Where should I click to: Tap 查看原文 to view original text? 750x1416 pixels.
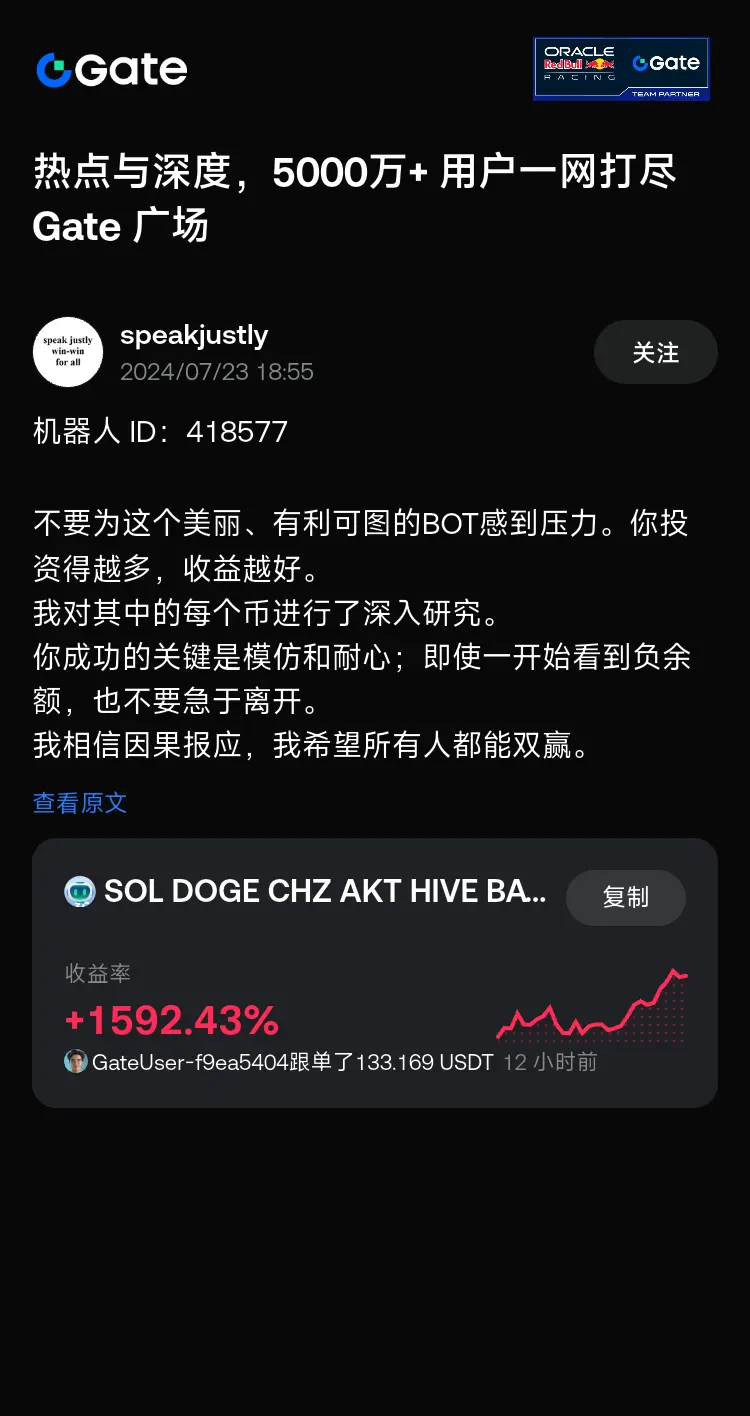coord(80,803)
